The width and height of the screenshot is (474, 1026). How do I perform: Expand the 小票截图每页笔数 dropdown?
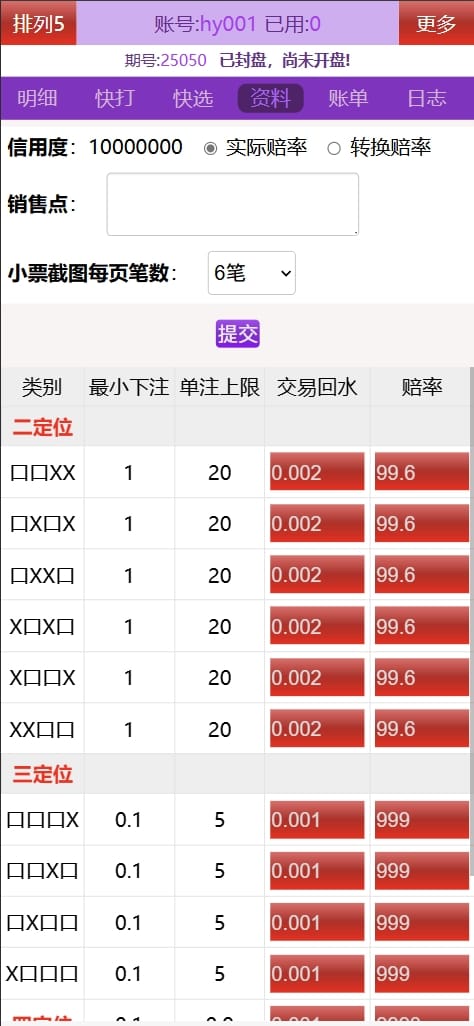pos(251,273)
